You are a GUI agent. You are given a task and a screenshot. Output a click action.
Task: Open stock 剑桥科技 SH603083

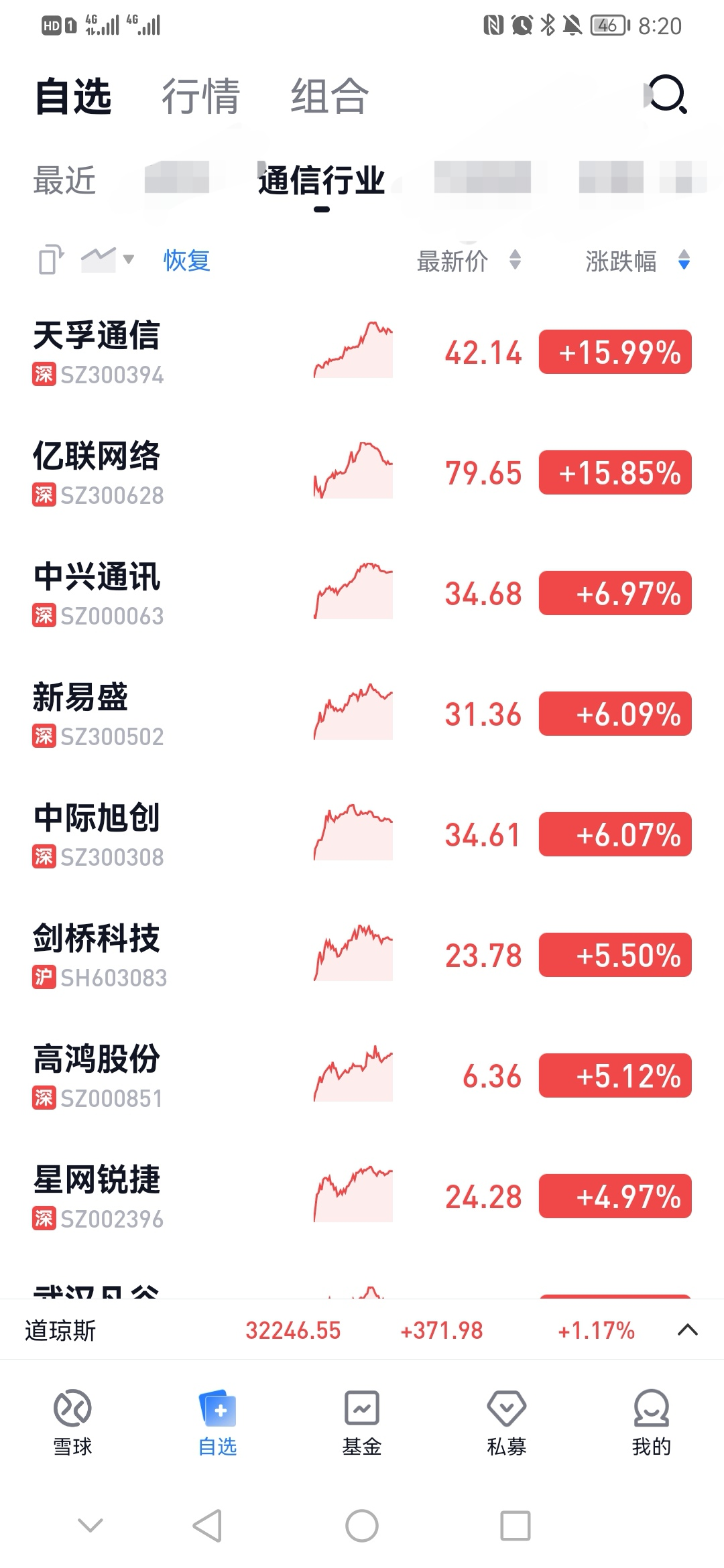(97, 955)
